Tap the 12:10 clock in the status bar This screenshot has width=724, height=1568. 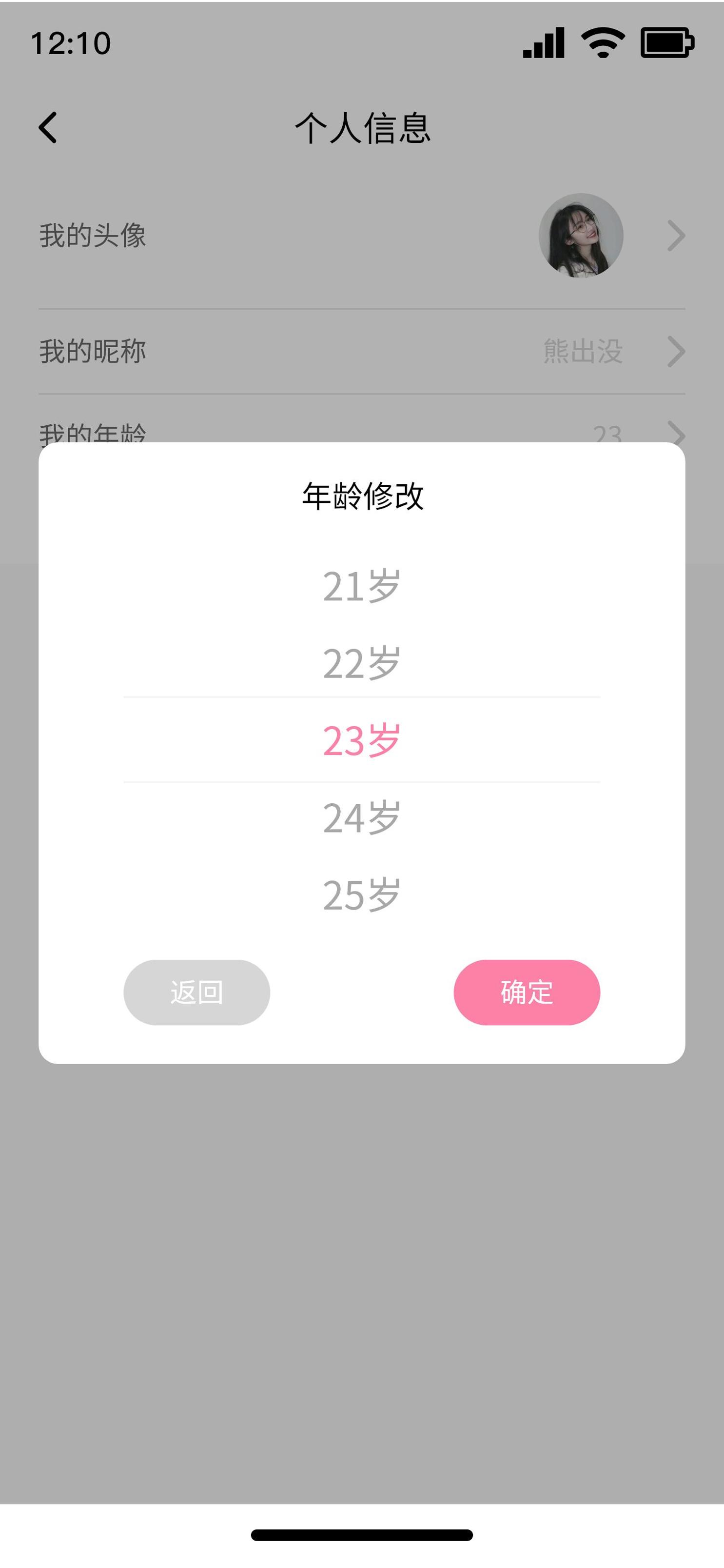(70, 41)
